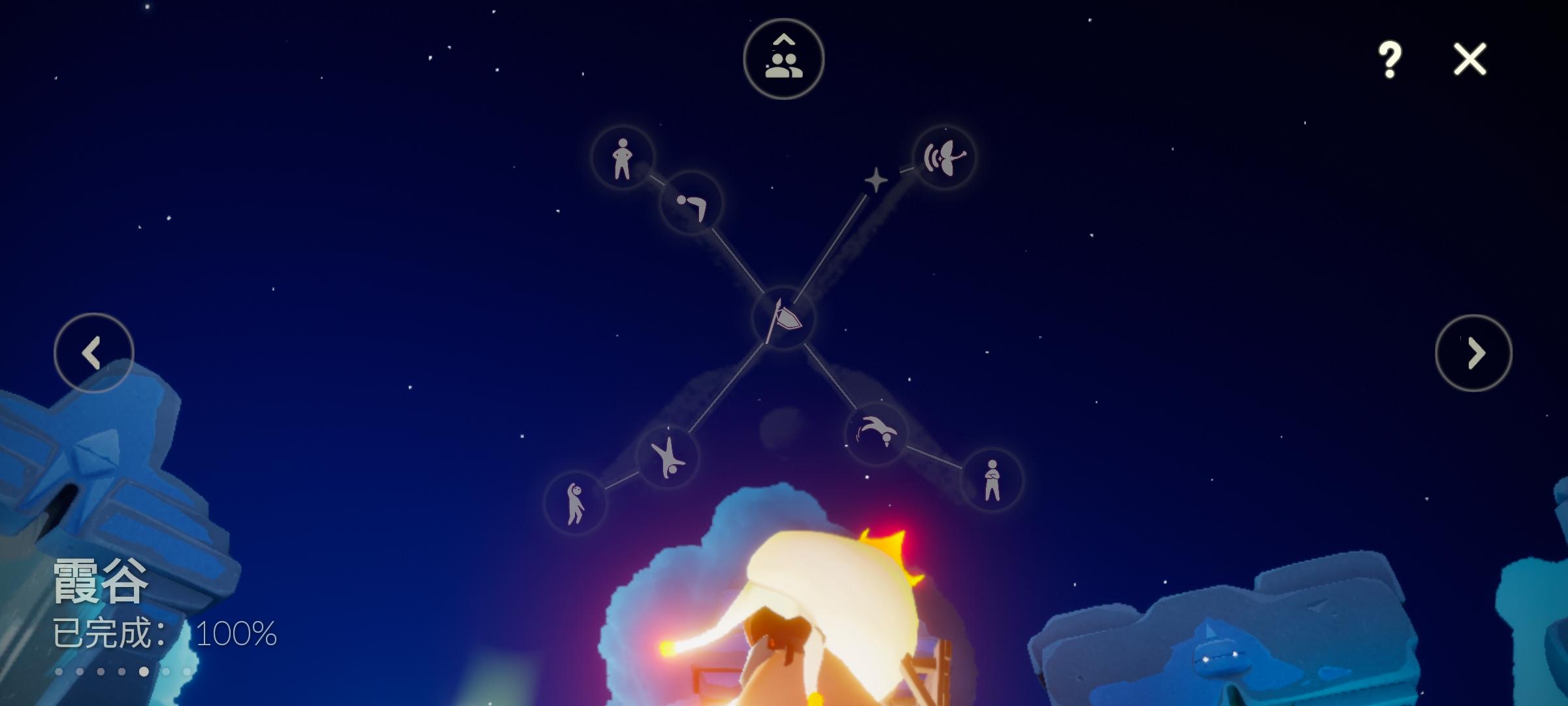Select the stretching spirit node
This screenshot has height=706, width=1568.
click(575, 503)
